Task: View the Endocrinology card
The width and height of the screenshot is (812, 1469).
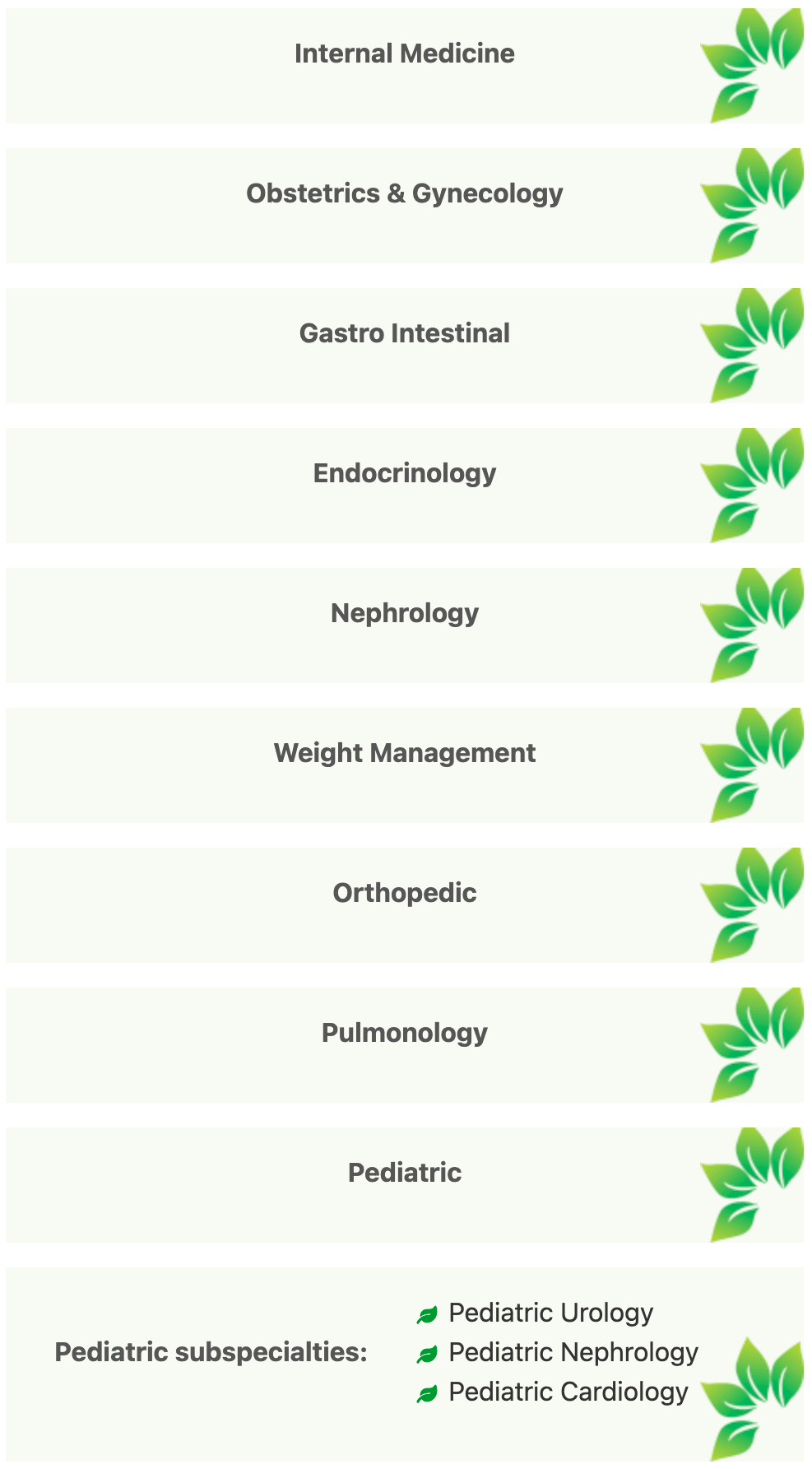Action: coord(404,486)
